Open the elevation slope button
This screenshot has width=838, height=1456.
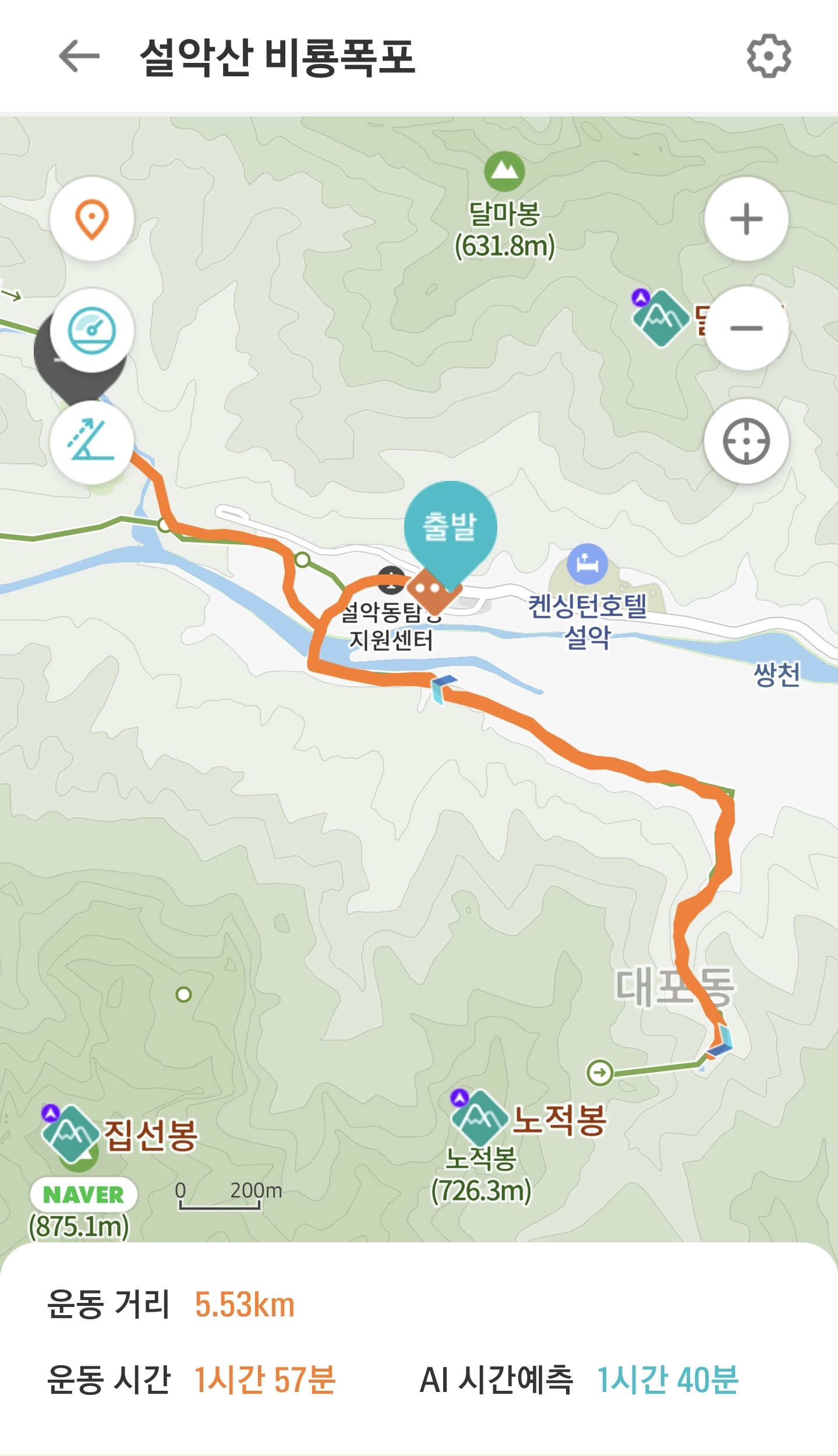point(92,442)
